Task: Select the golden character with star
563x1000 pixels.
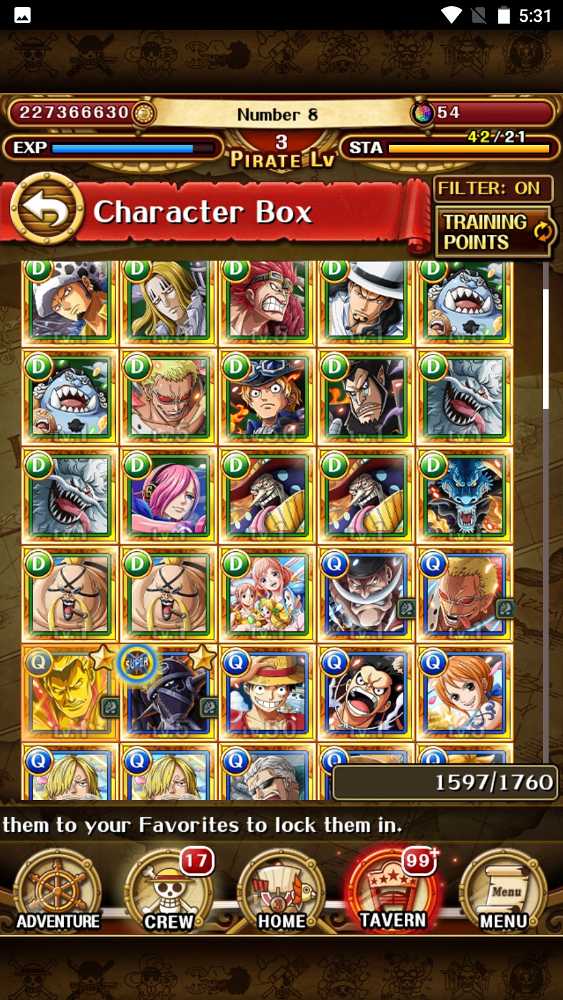Action: [69, 693]
